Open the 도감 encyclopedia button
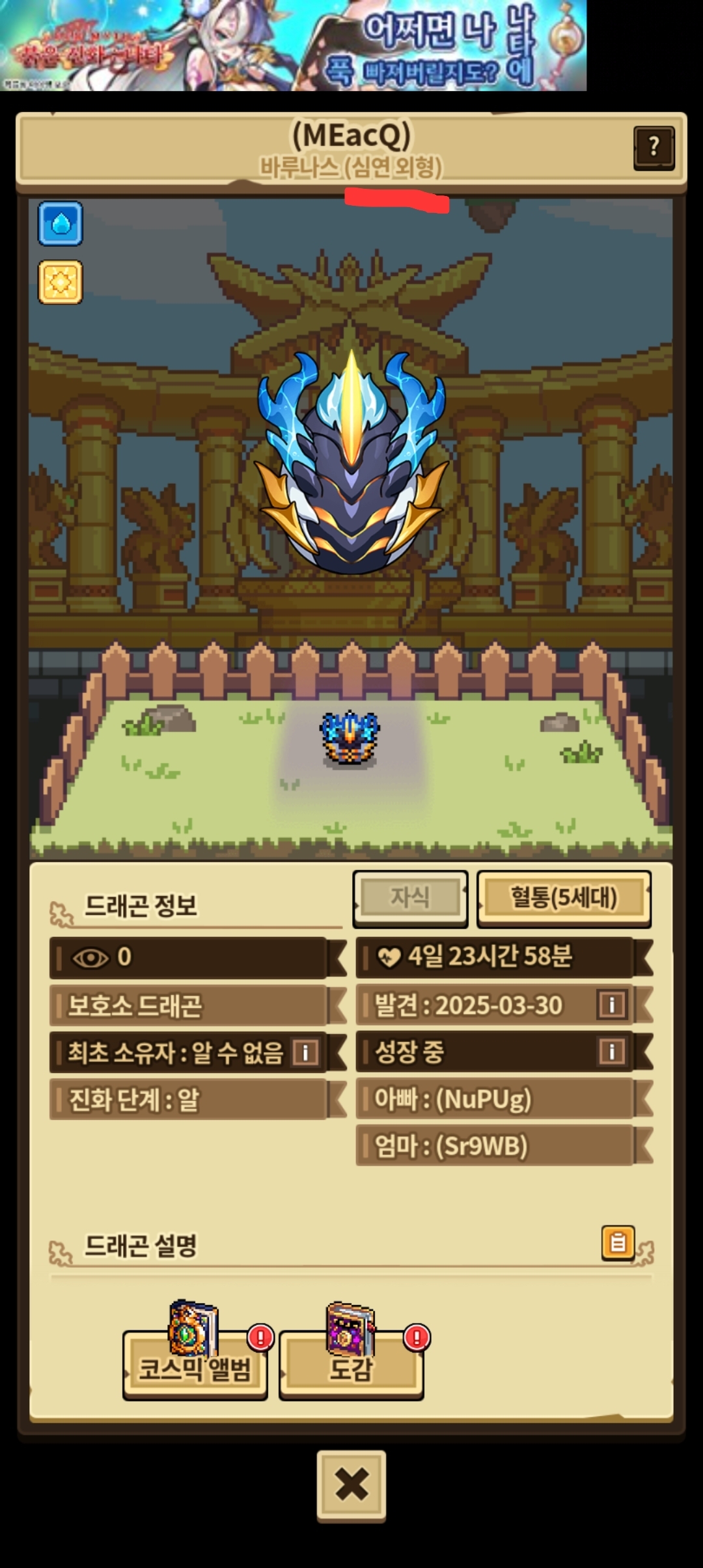Screen dimensions: 703x1568 coord(351,1367)
